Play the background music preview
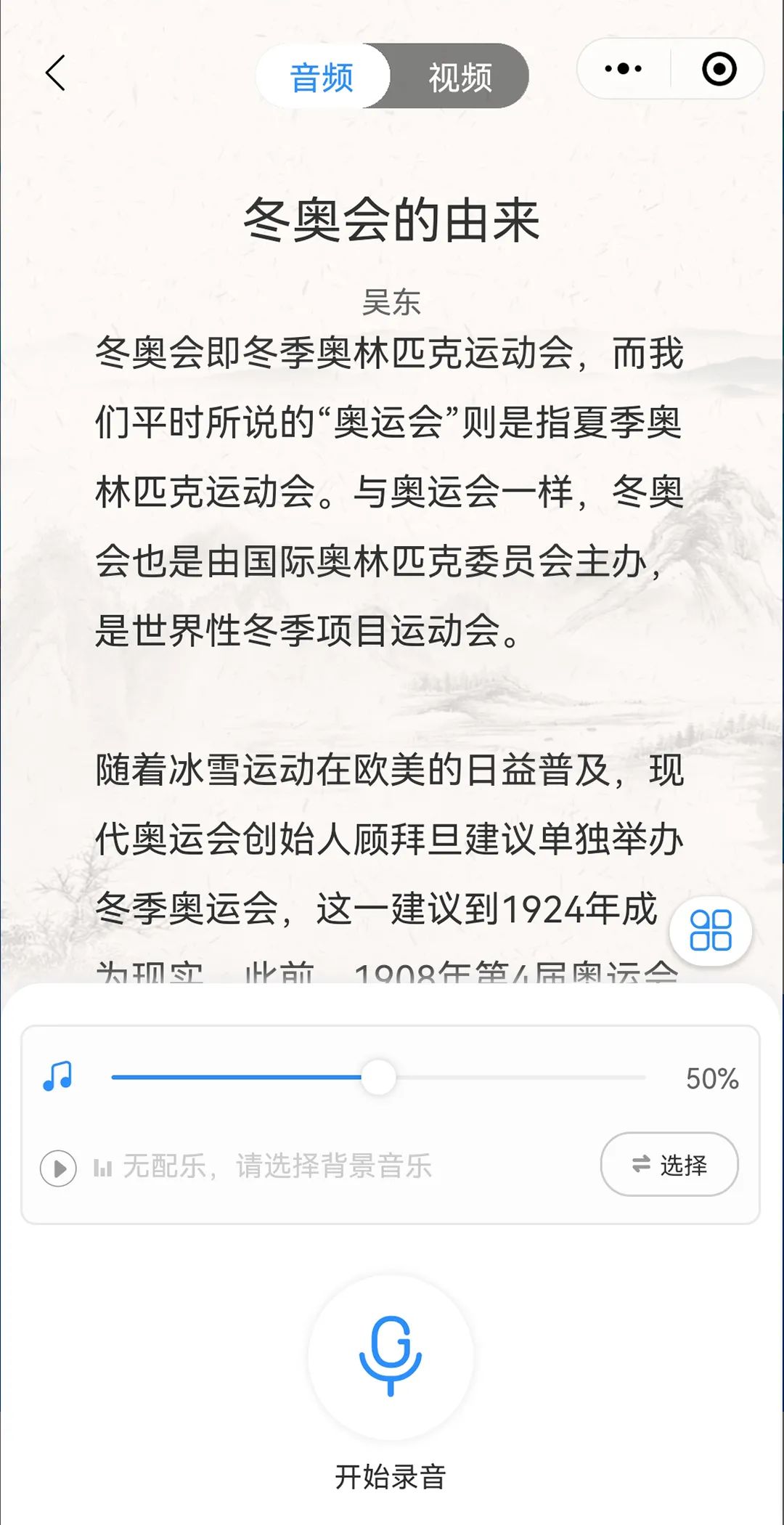This screenshot has height=1525, width=784. 58,1168
